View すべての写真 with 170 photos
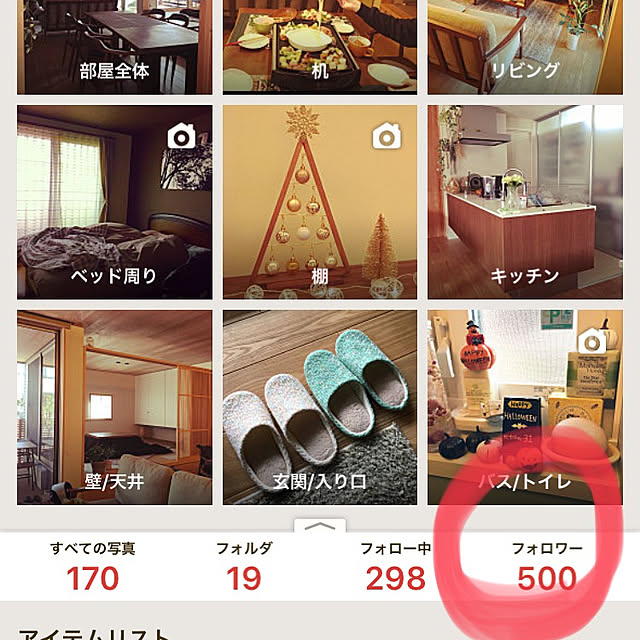The image size is (640, 640). pyautogui.click(x=93, y=565)
